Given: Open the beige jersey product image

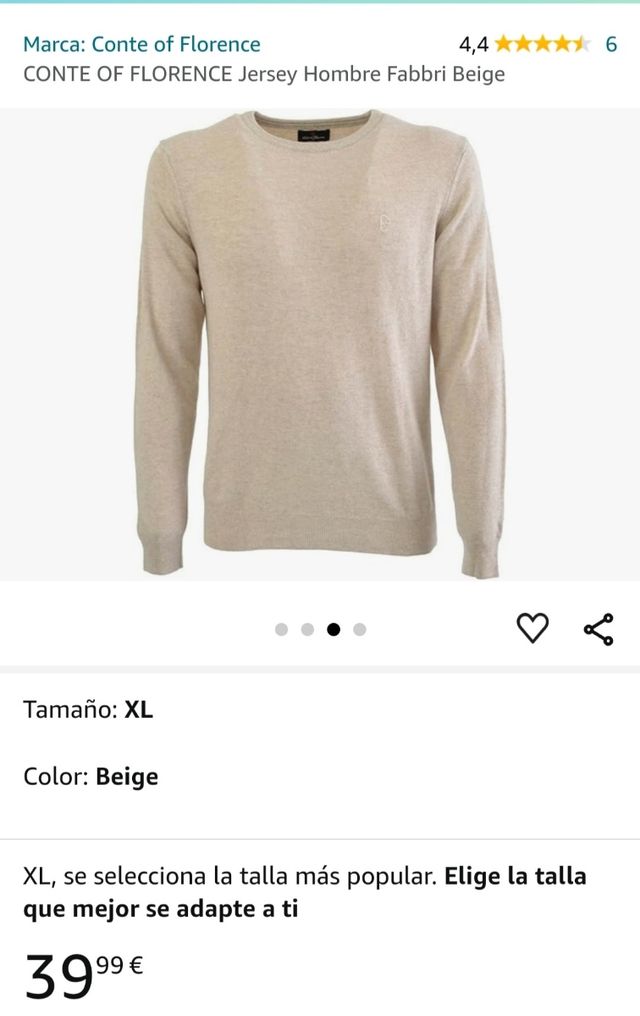Looking at the screenshot, I should pos(320,343).
